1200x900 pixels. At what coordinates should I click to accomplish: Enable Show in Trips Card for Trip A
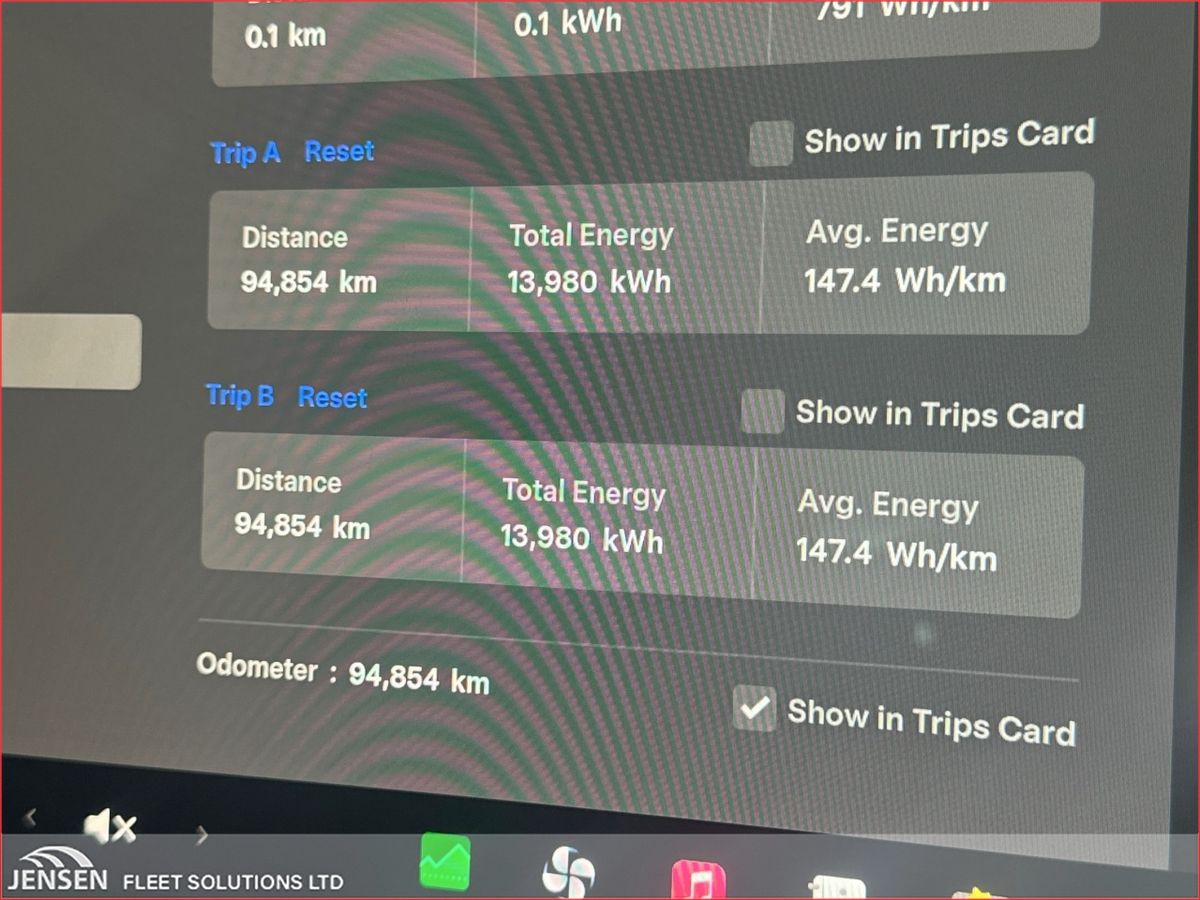[771, 143]
